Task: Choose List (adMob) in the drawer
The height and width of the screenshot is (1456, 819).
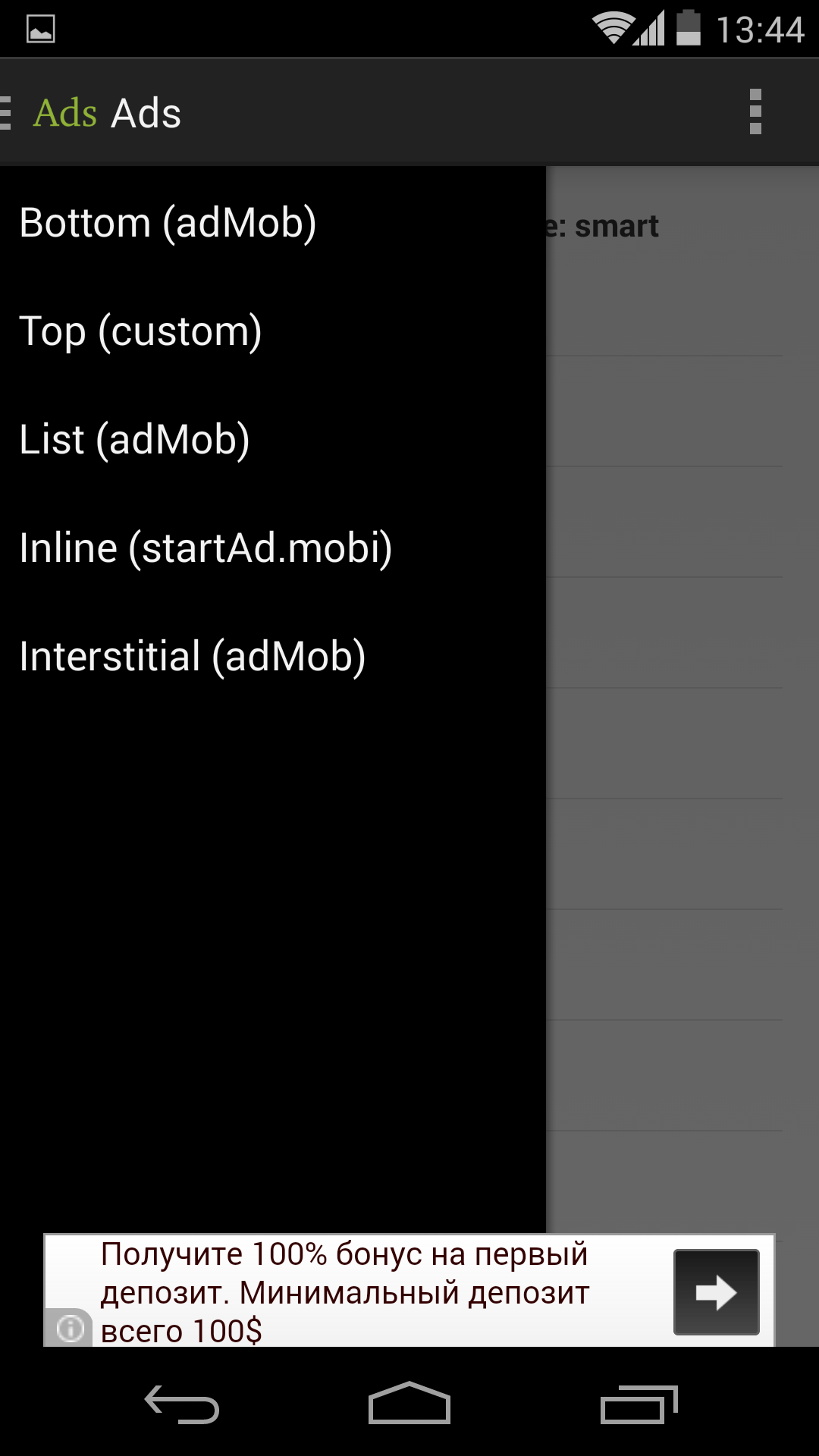Action: click(x=135, y=440)
